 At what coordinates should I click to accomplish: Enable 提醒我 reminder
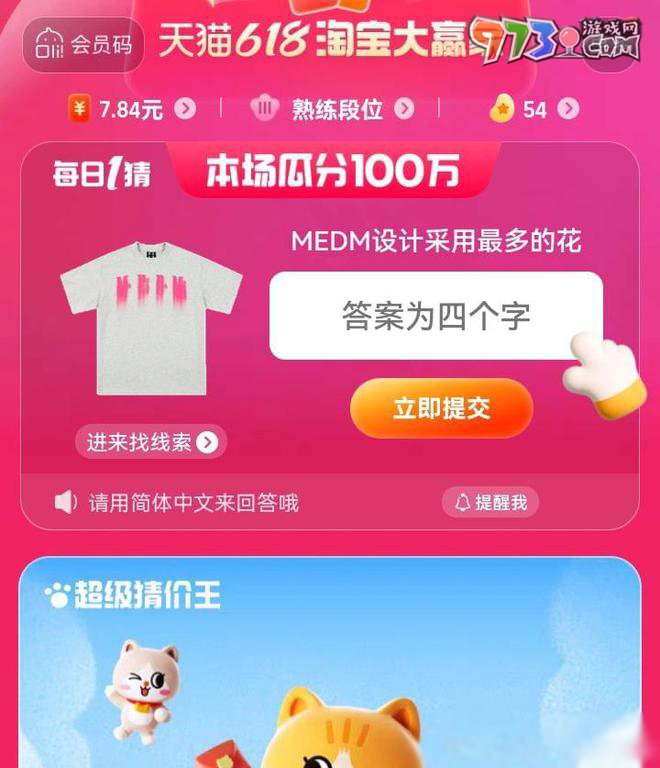coord(490,502)
